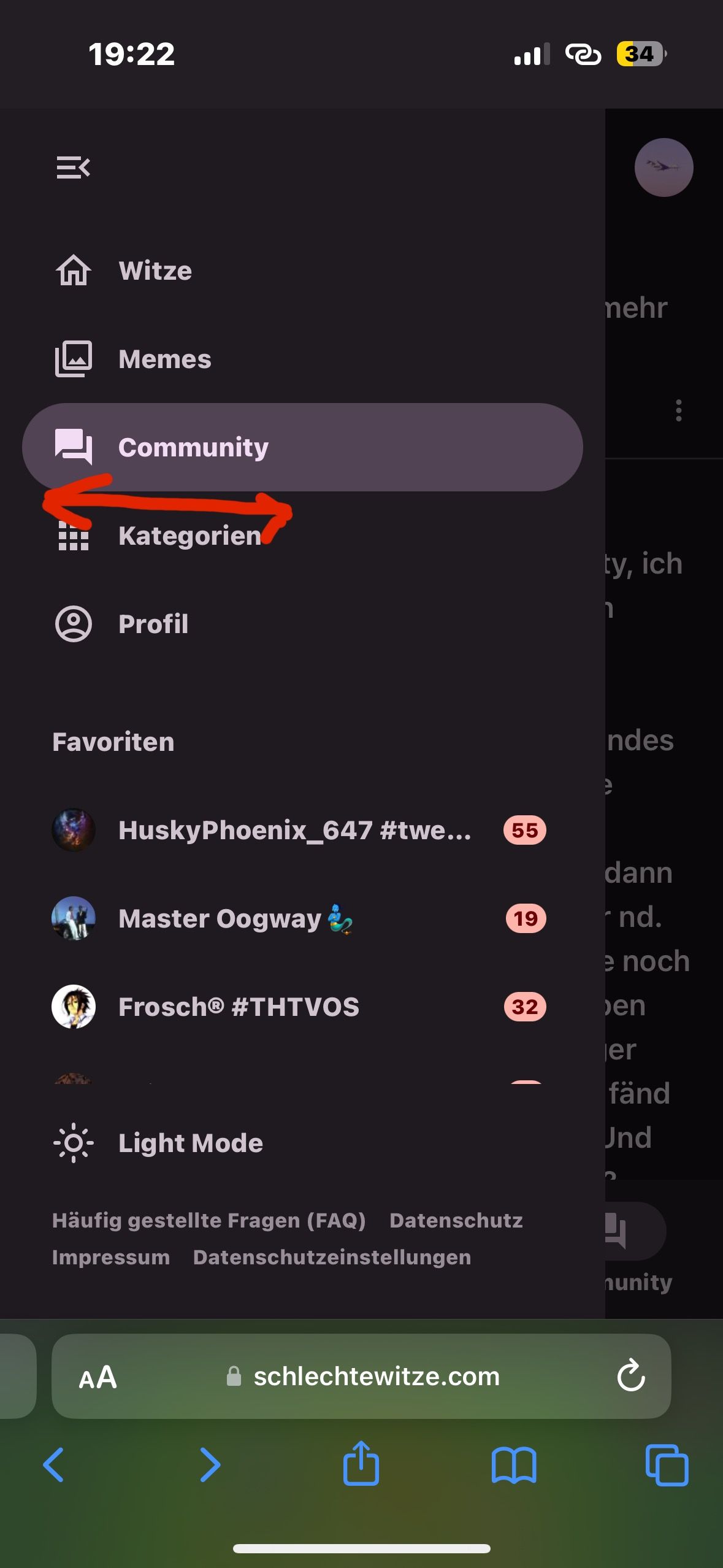Tap the schlechtewitze.com address bar
This screenshot has width=723, height=1568.
coord(375,1376)
